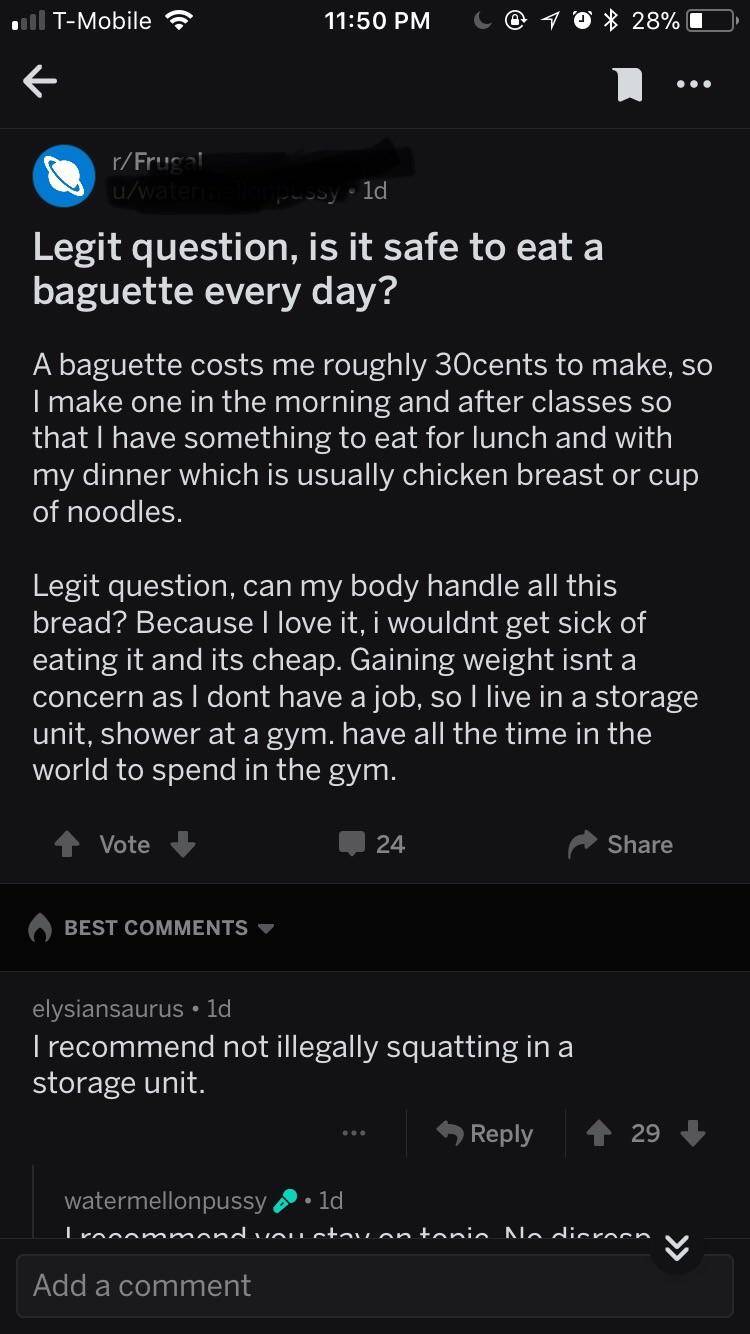Share this post
Viewport: 750px width, 1334px height.
620,845
